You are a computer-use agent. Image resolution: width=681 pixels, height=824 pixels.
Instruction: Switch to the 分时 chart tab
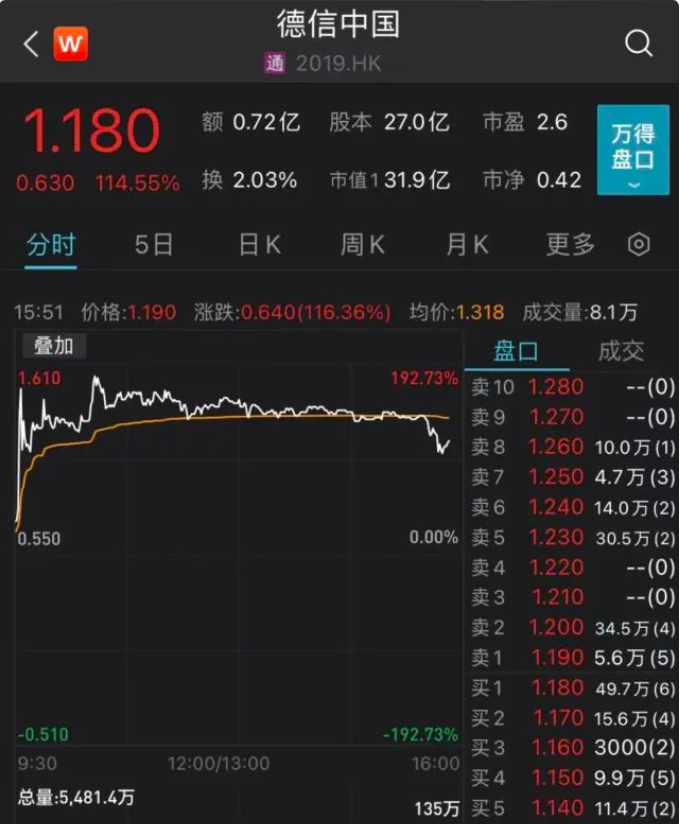tap(51, 245)
